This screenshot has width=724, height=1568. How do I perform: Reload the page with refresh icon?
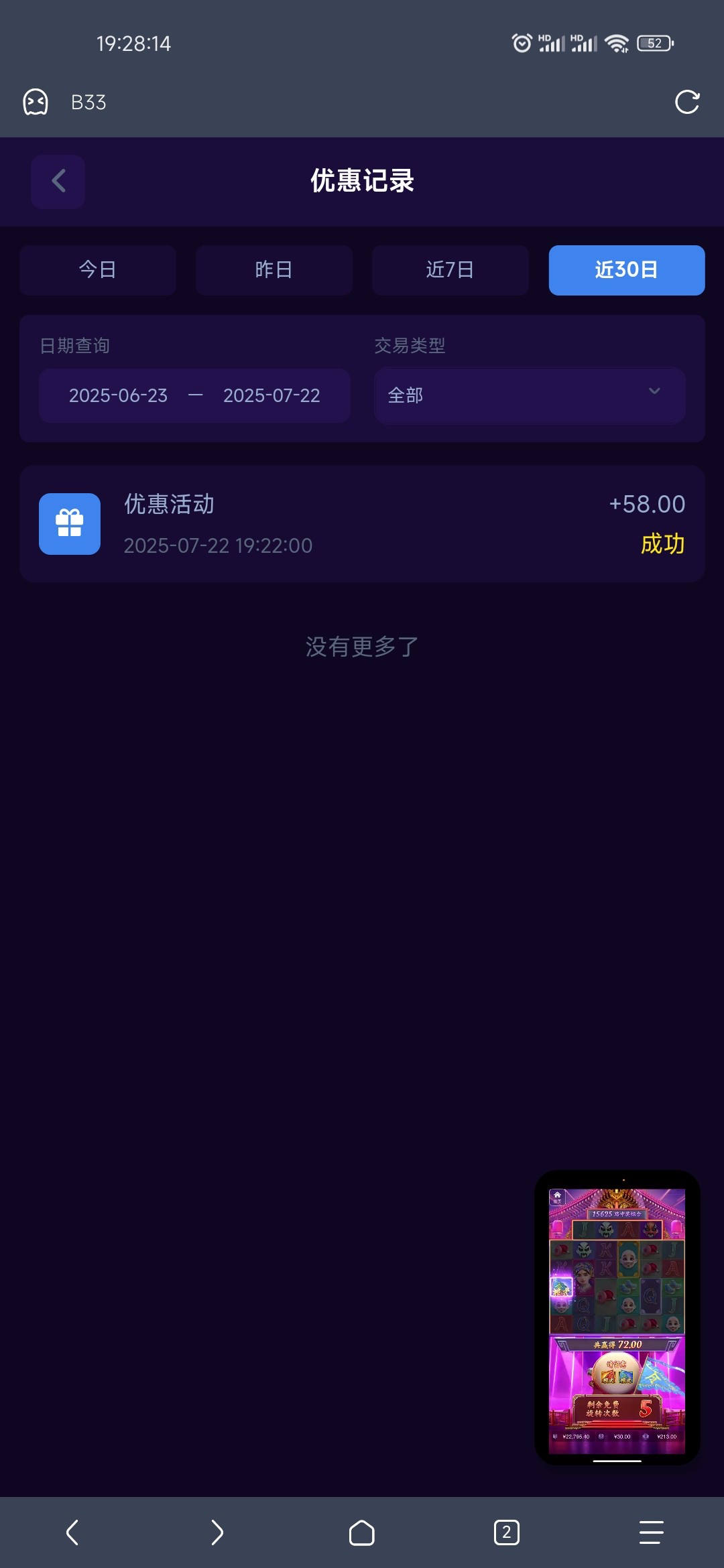click(686, 103)
